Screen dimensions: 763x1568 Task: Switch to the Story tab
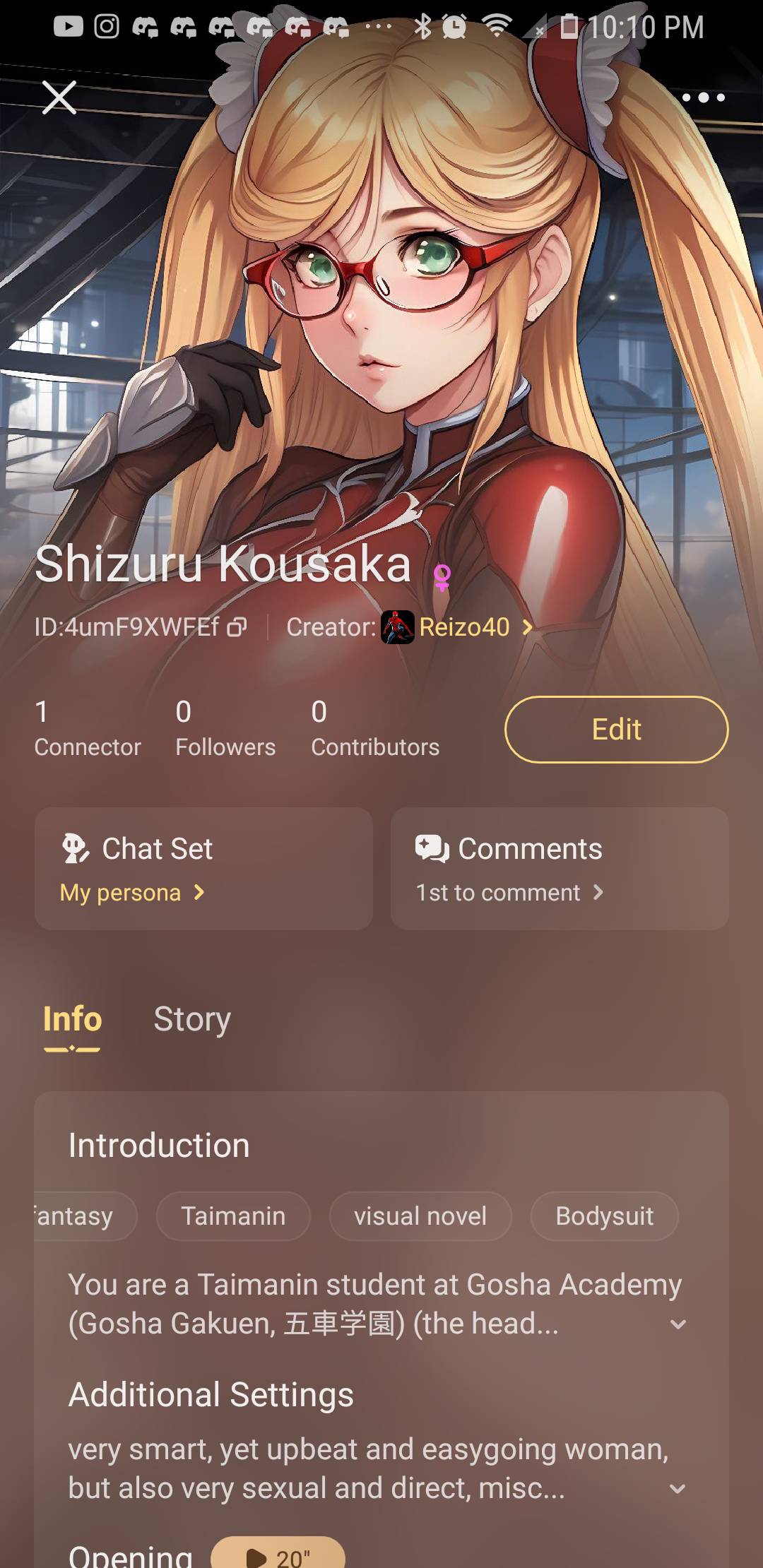(192, 1019)
